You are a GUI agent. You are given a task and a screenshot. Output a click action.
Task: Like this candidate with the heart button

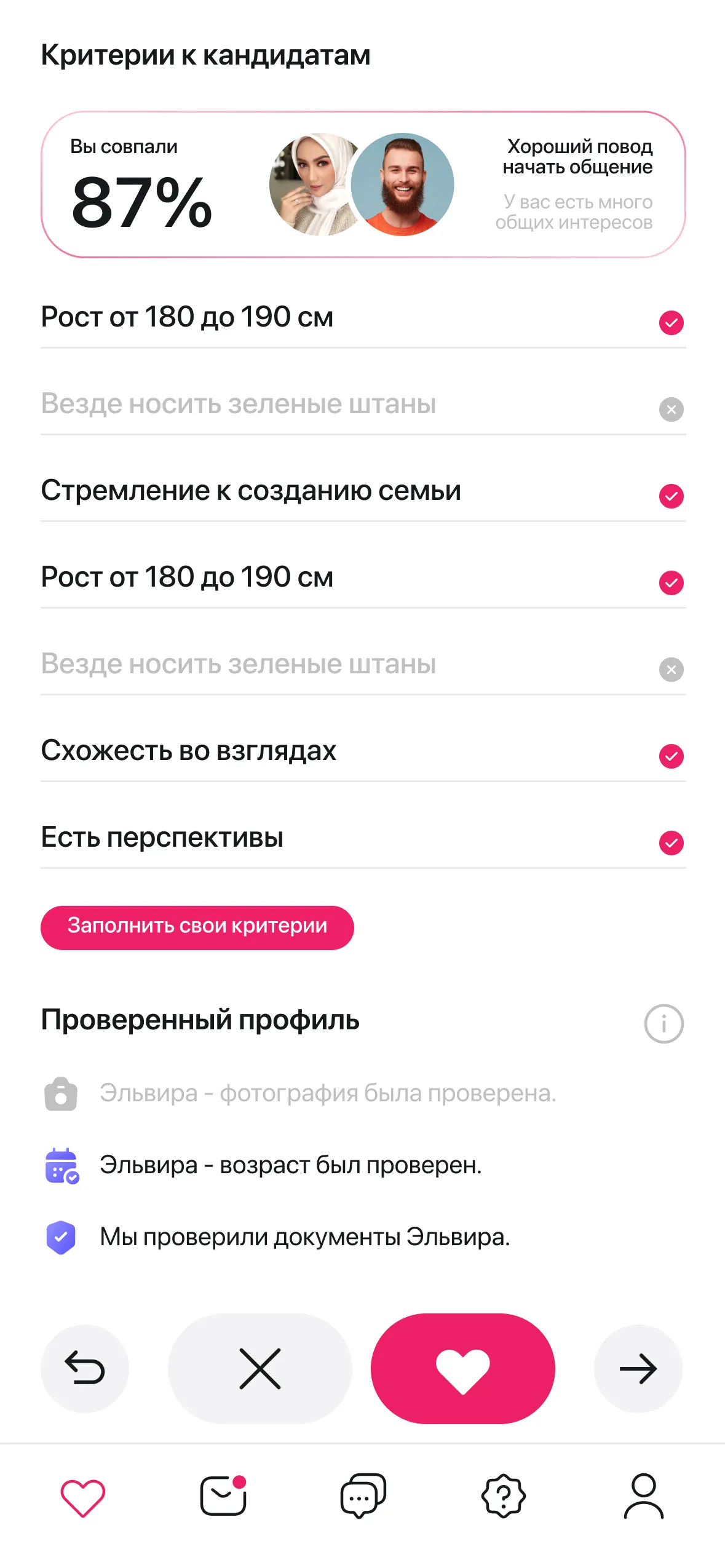[462, 1368]
